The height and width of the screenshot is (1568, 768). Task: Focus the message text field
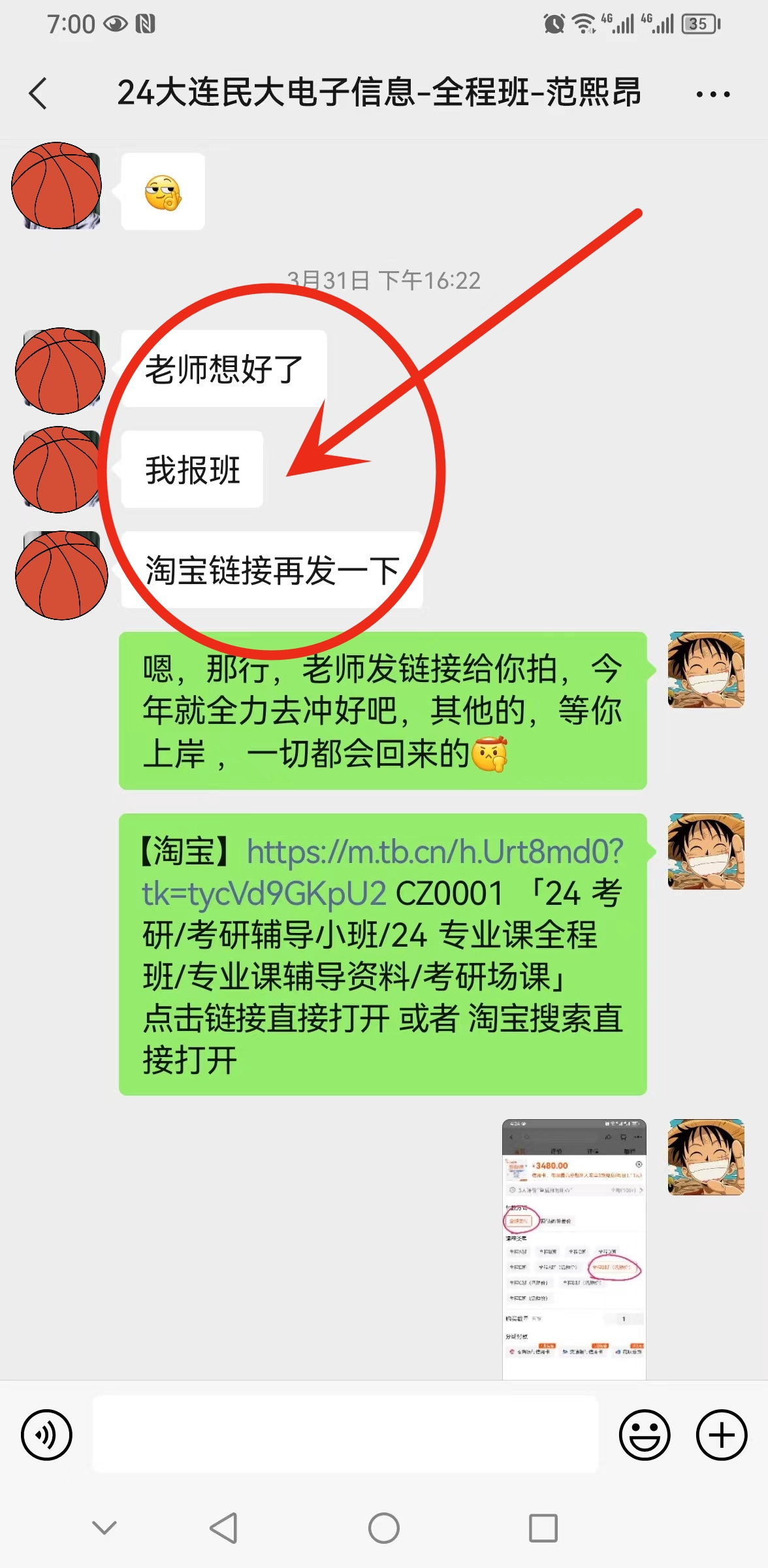tap(345, 1435)
